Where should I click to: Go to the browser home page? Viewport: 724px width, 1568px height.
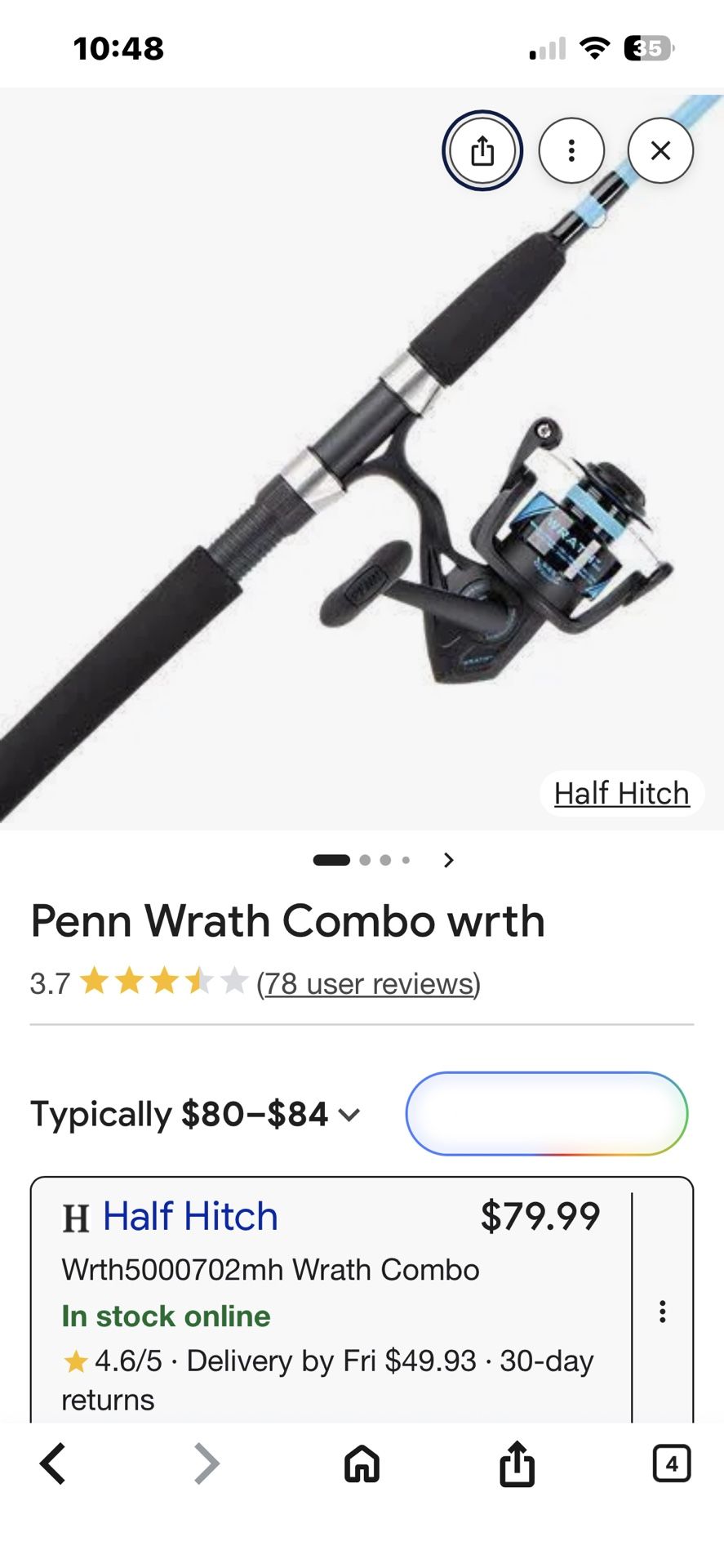(362, 1463)
